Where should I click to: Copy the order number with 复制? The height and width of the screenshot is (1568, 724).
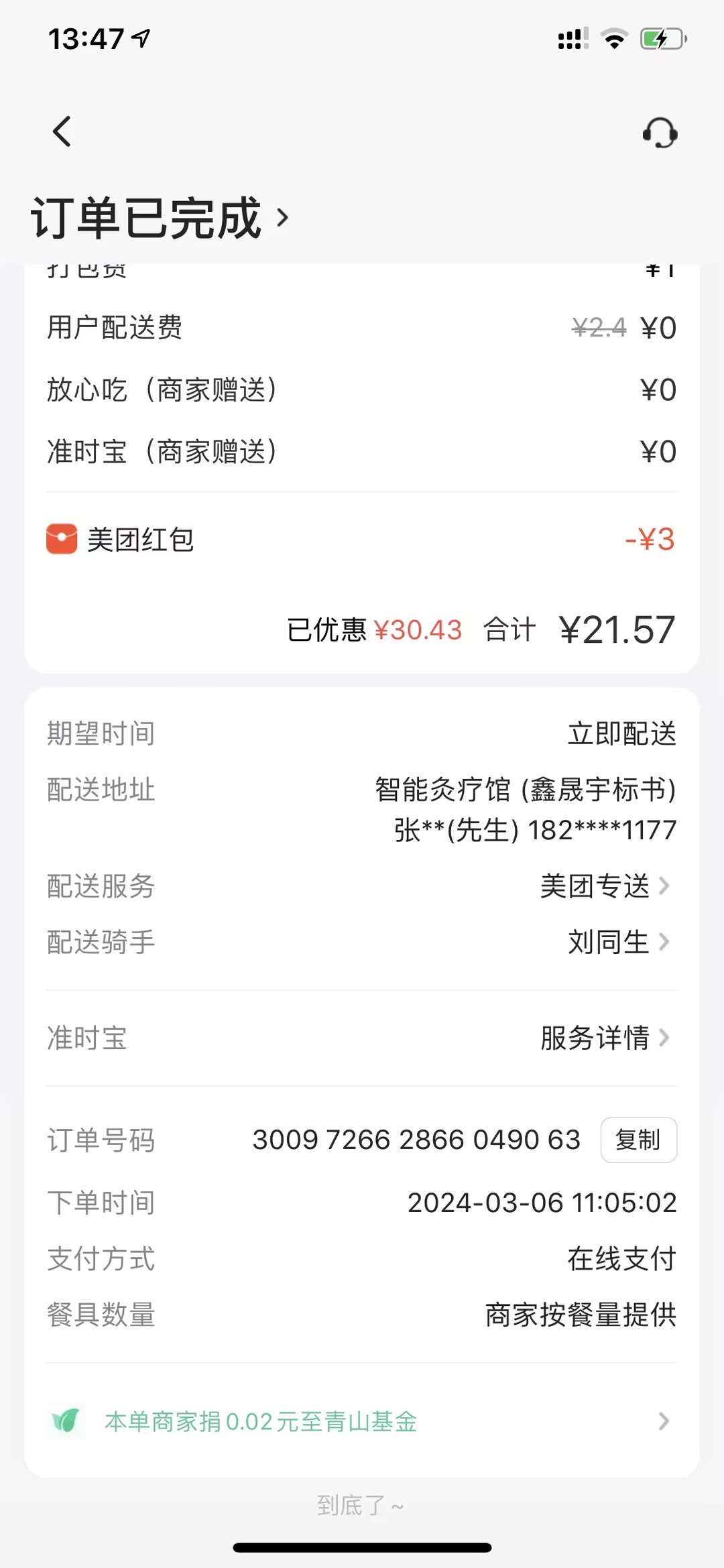638,1140
